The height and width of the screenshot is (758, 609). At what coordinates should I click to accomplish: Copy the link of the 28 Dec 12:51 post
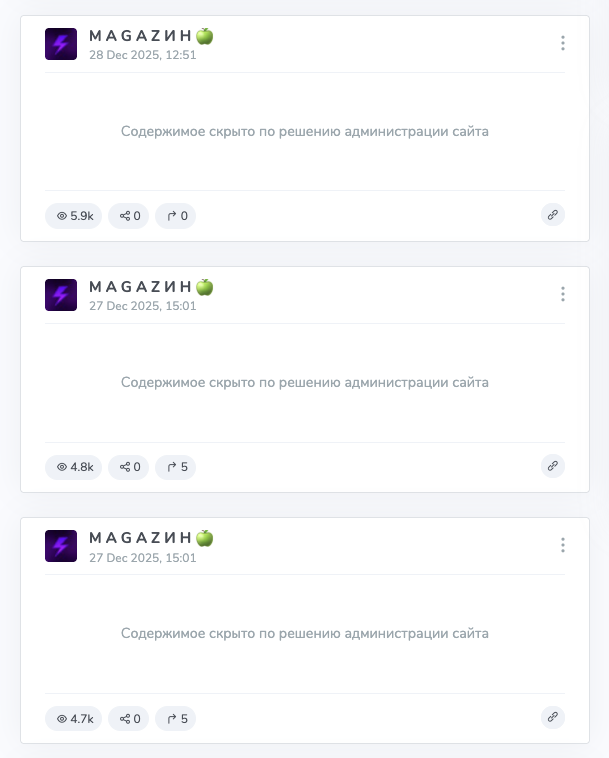click(553, 215)
